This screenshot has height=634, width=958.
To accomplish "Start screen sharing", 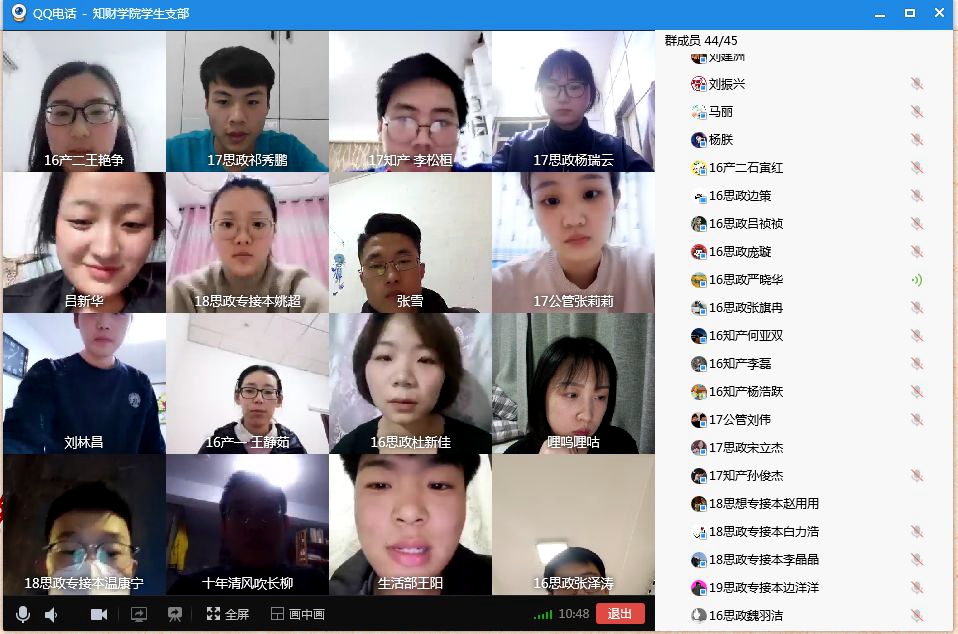I will tap(138, 614).
